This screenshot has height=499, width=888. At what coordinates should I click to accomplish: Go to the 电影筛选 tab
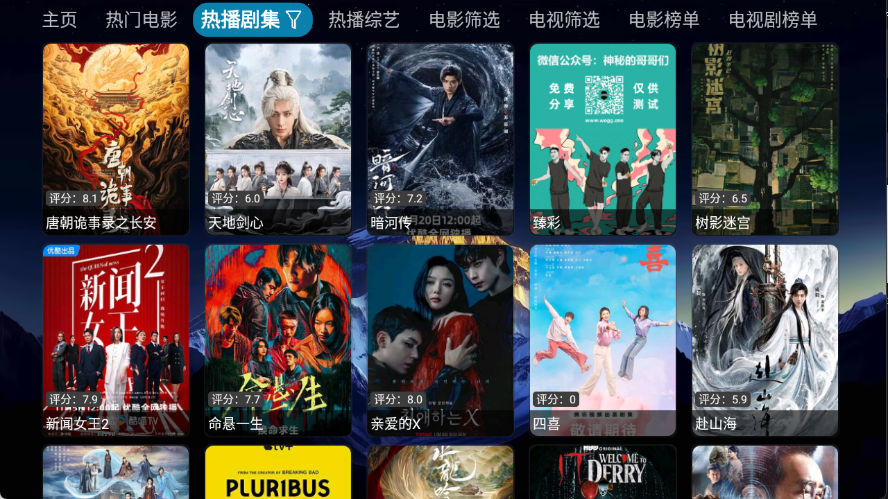(x=464, y=19)
